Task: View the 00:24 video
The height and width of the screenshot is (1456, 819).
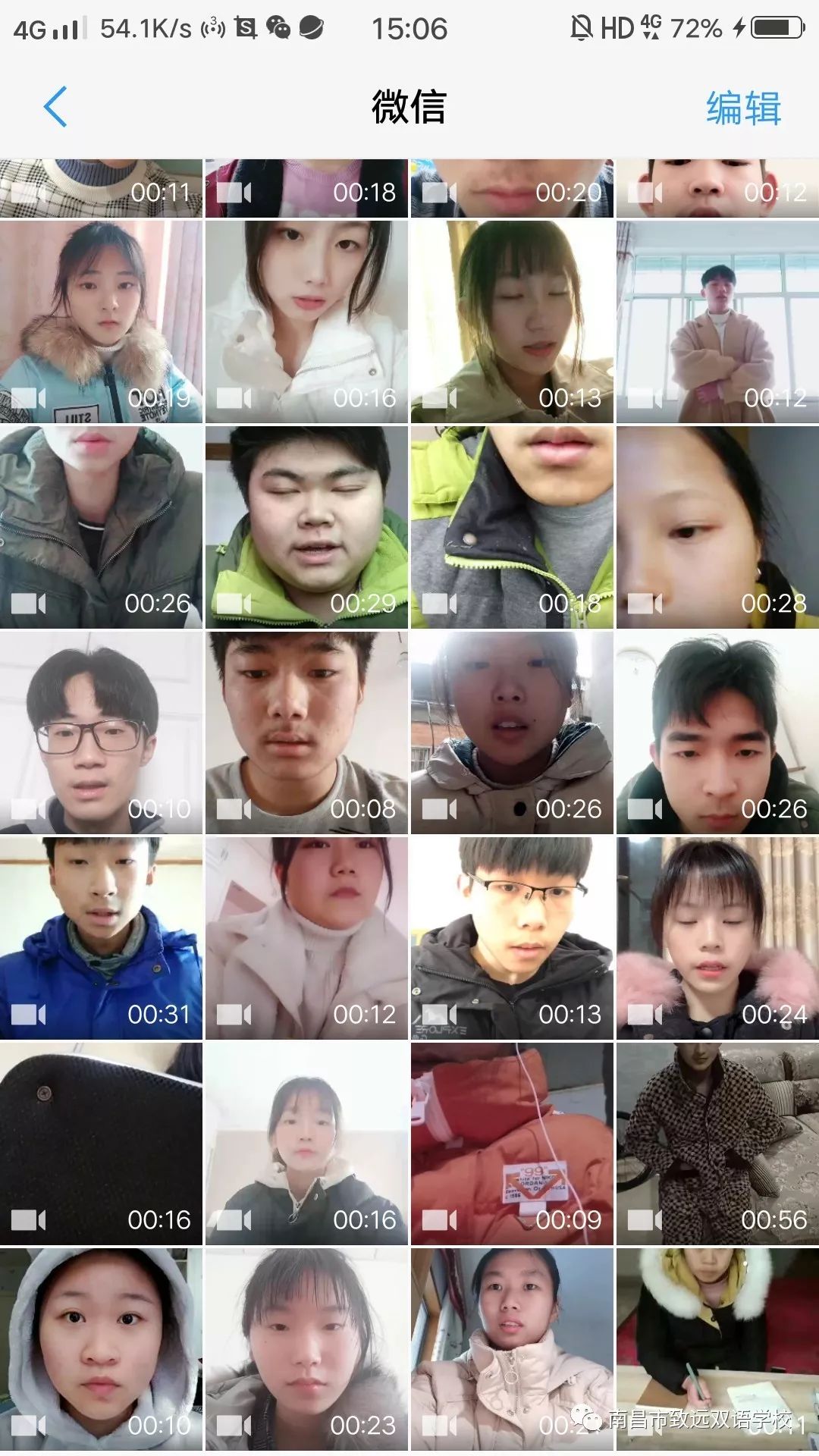Action: (717, 938)
